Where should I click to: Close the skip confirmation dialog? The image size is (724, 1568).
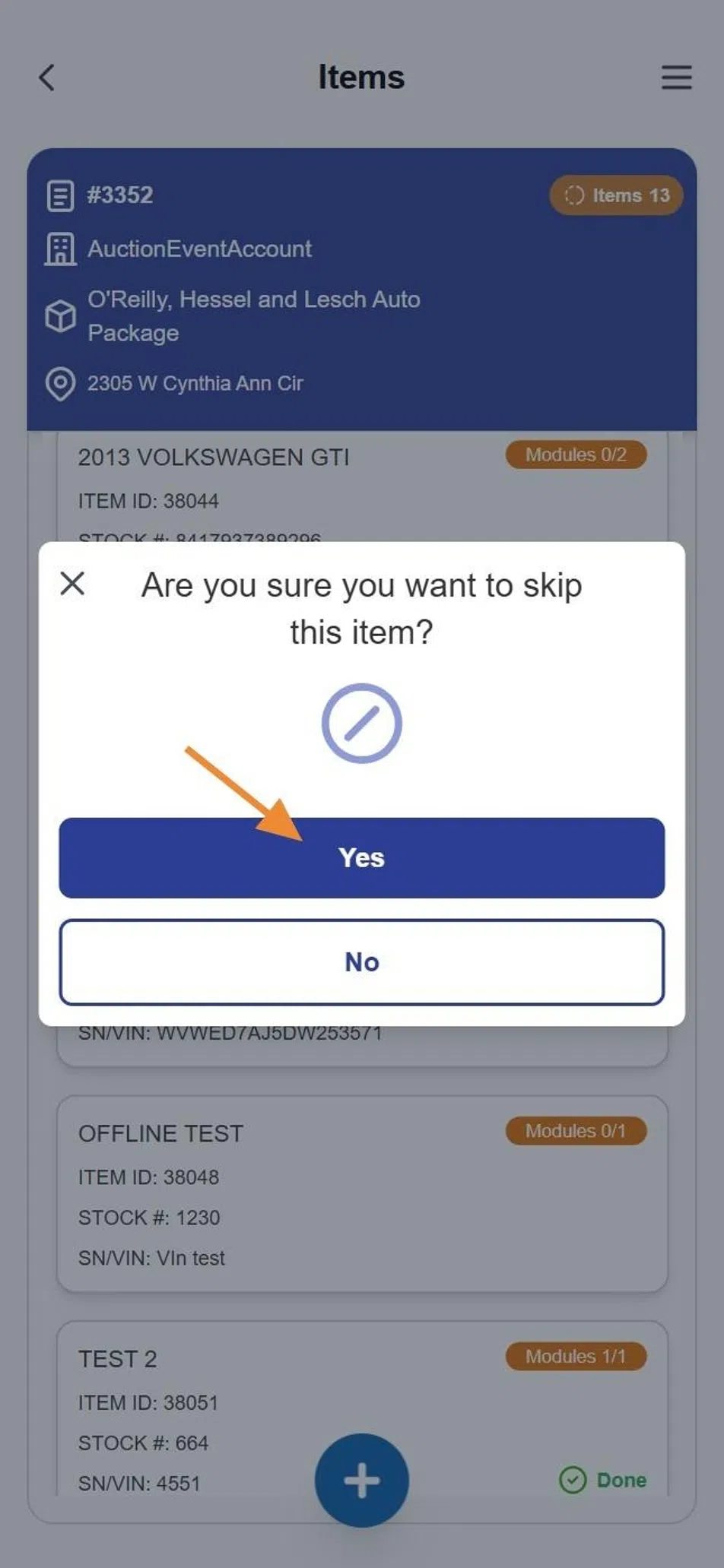click(x=72, y=584)
